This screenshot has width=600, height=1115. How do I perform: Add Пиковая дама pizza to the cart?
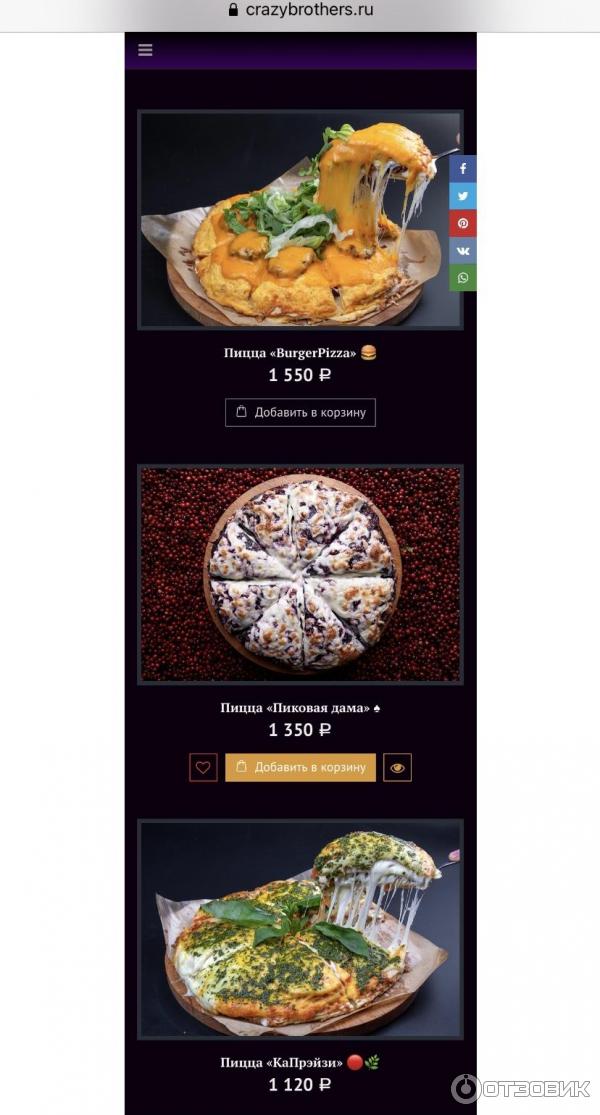(x=300, y=767)
